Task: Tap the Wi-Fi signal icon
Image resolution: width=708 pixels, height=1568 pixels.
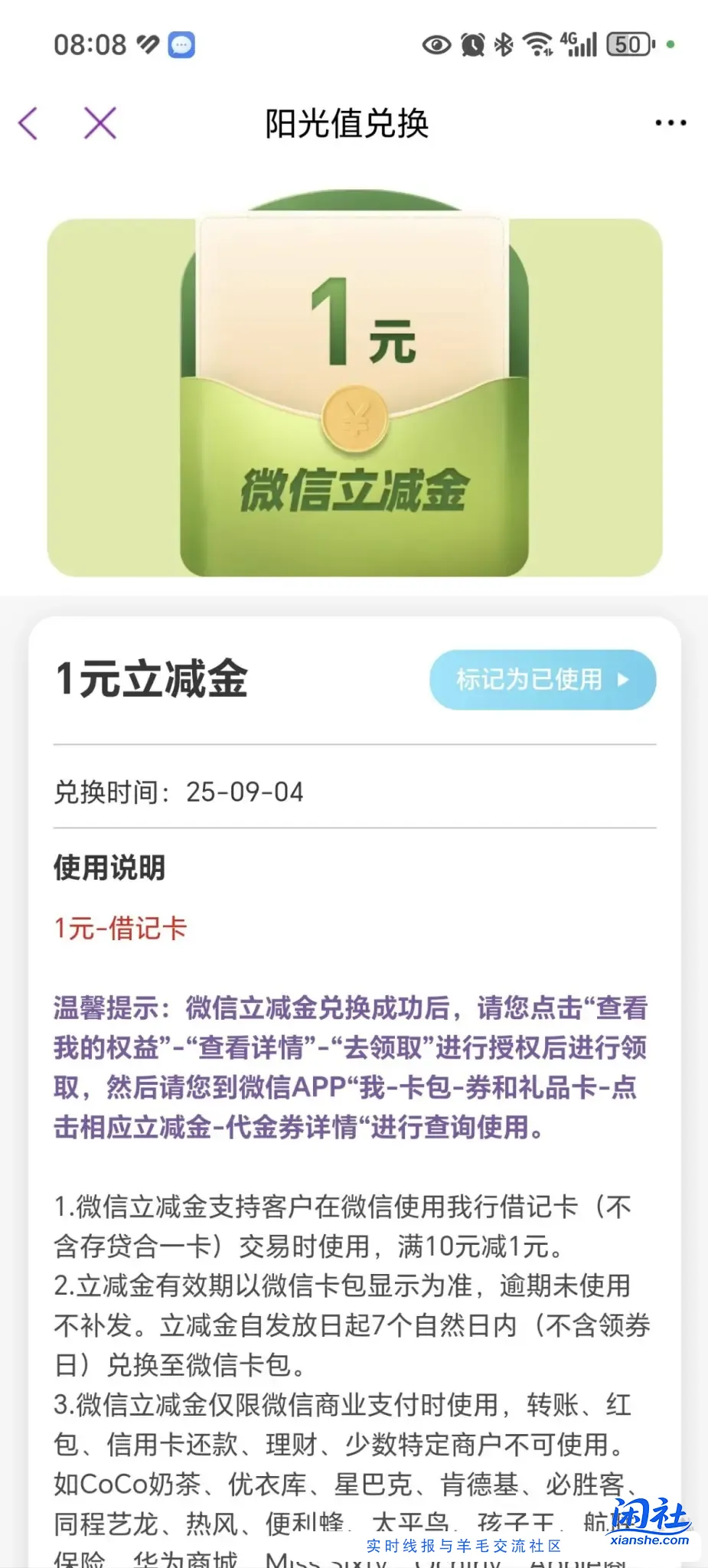Action: pyautogui.click(x=537, y=44)
